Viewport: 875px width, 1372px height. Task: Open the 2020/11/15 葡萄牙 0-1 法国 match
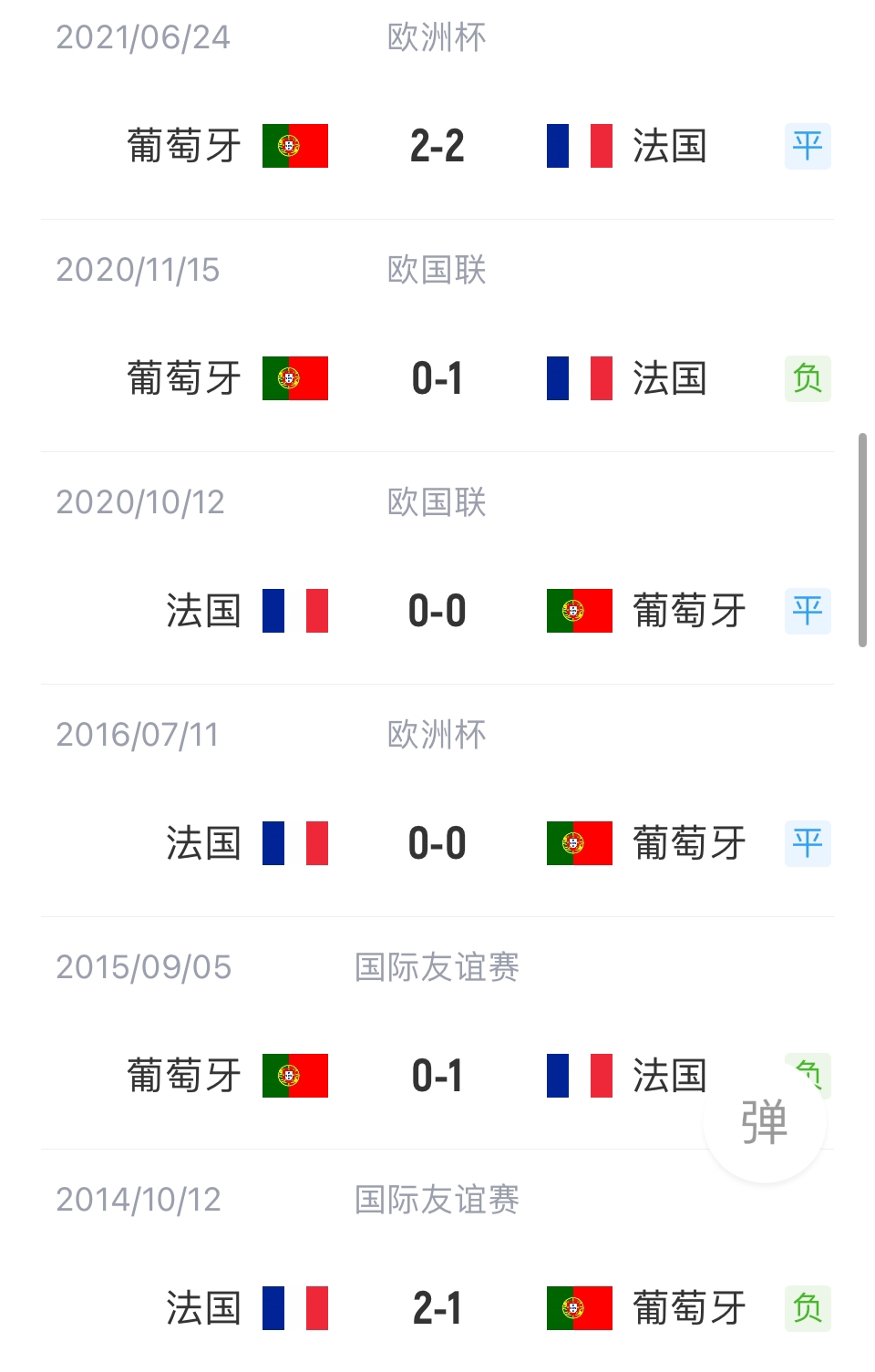pos(437,378)
